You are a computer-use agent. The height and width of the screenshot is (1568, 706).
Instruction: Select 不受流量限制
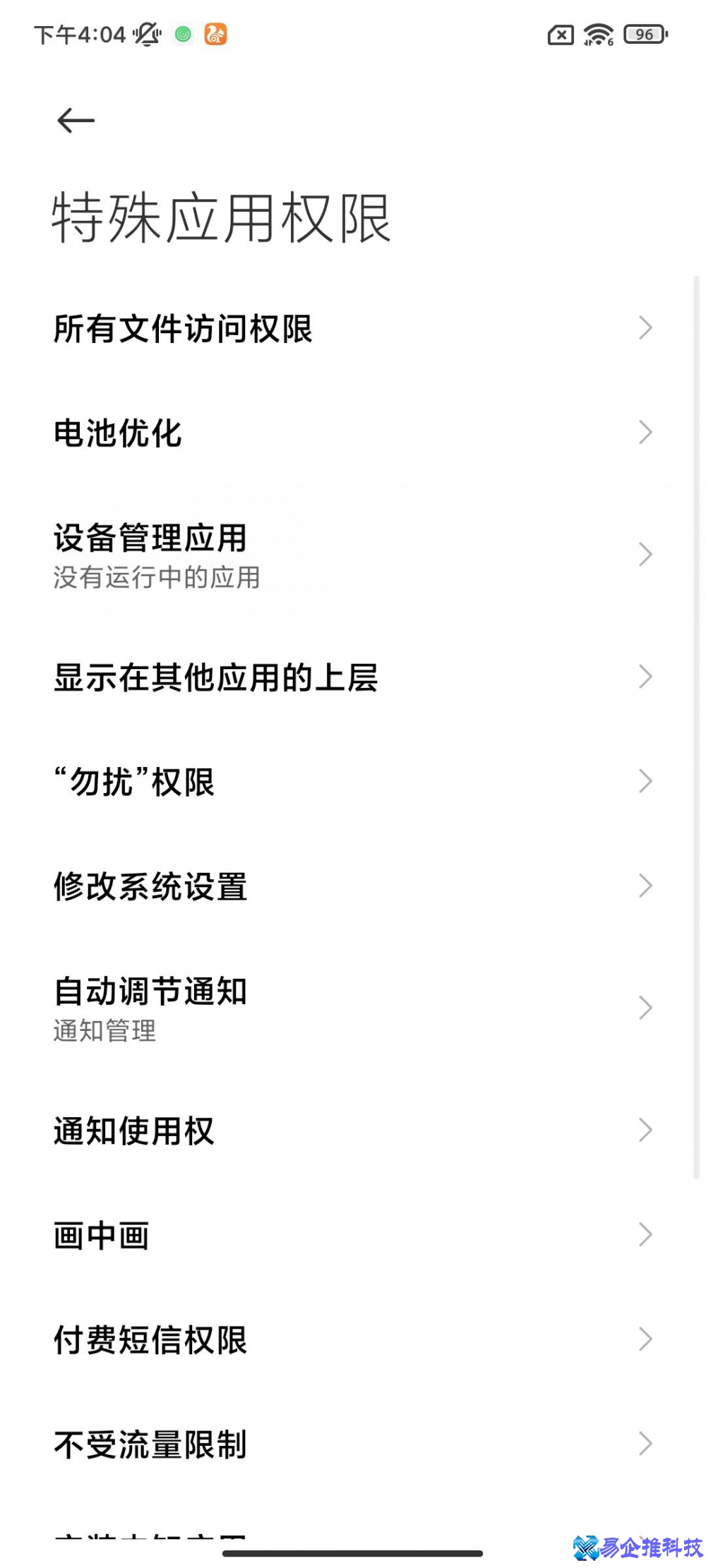tap(353, 1444)
